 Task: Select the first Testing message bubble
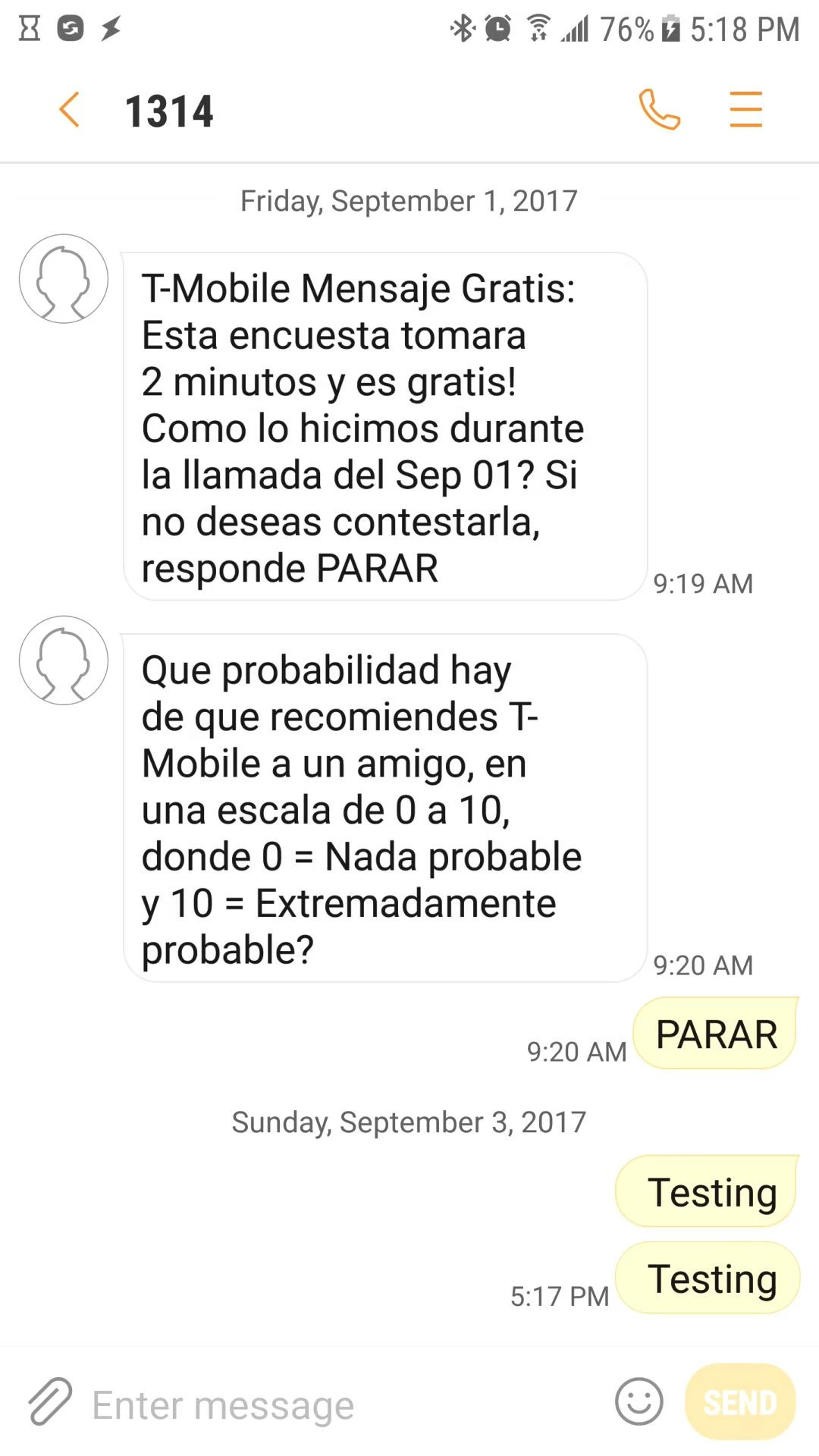click(706, 1191)
